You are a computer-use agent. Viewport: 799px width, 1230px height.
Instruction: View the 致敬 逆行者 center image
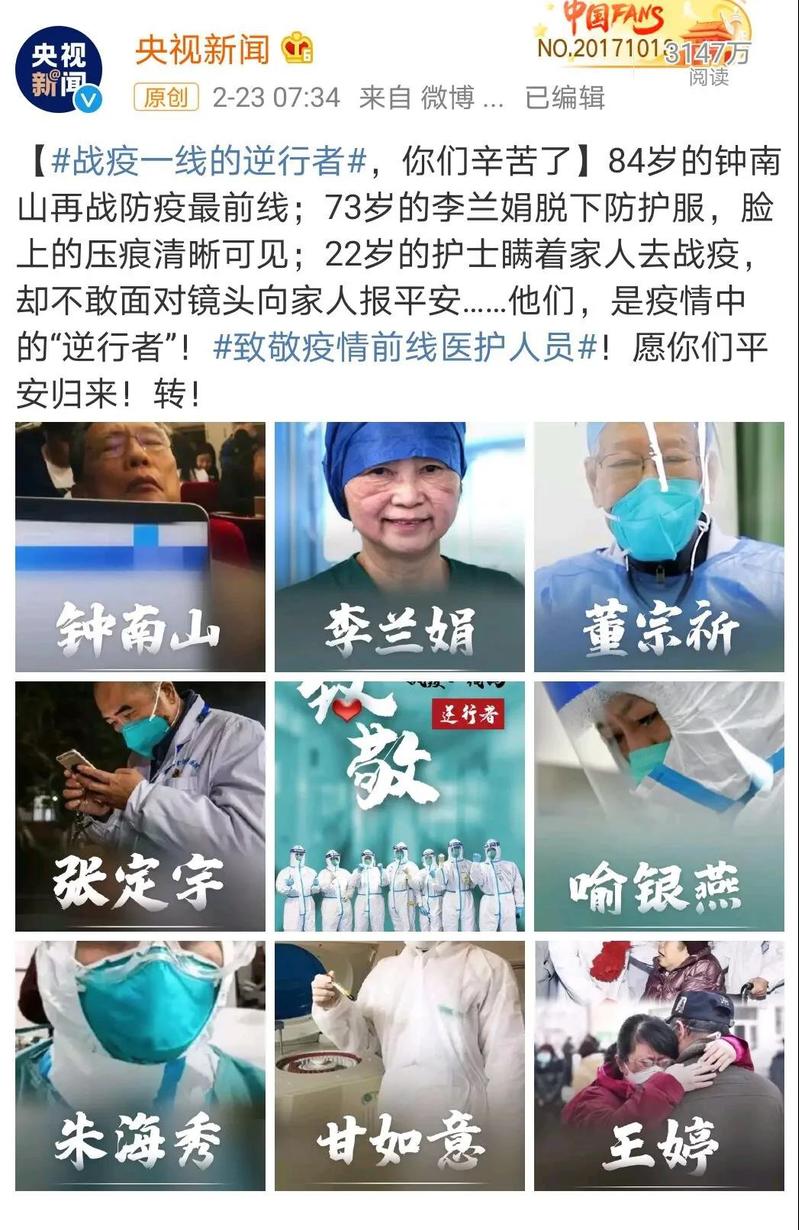399,806
